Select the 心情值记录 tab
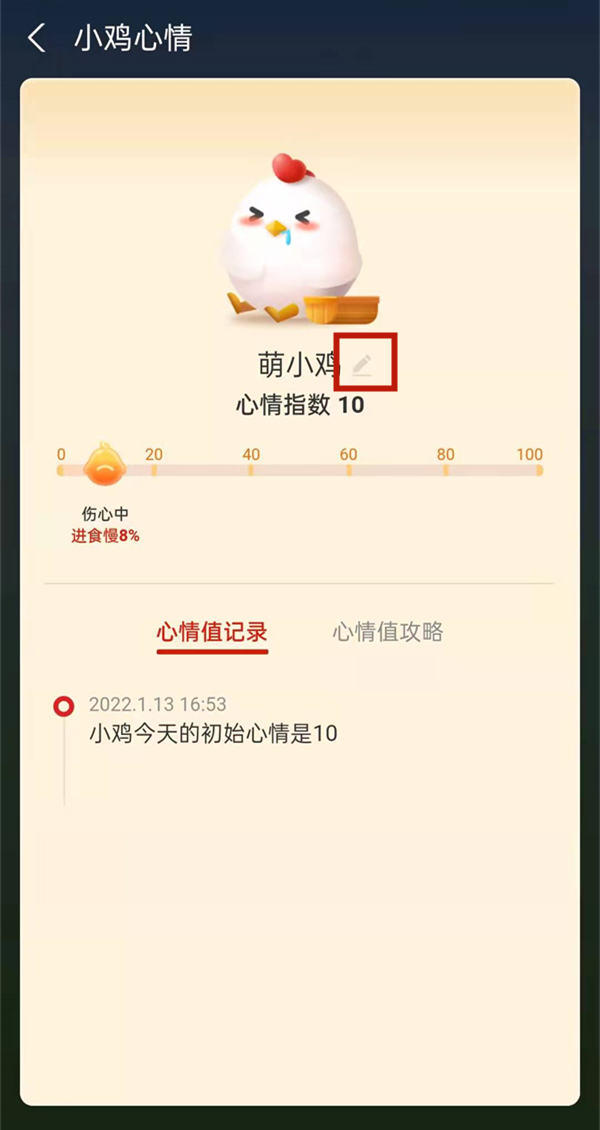This screenshot has height=1130, width=600. 212,632
